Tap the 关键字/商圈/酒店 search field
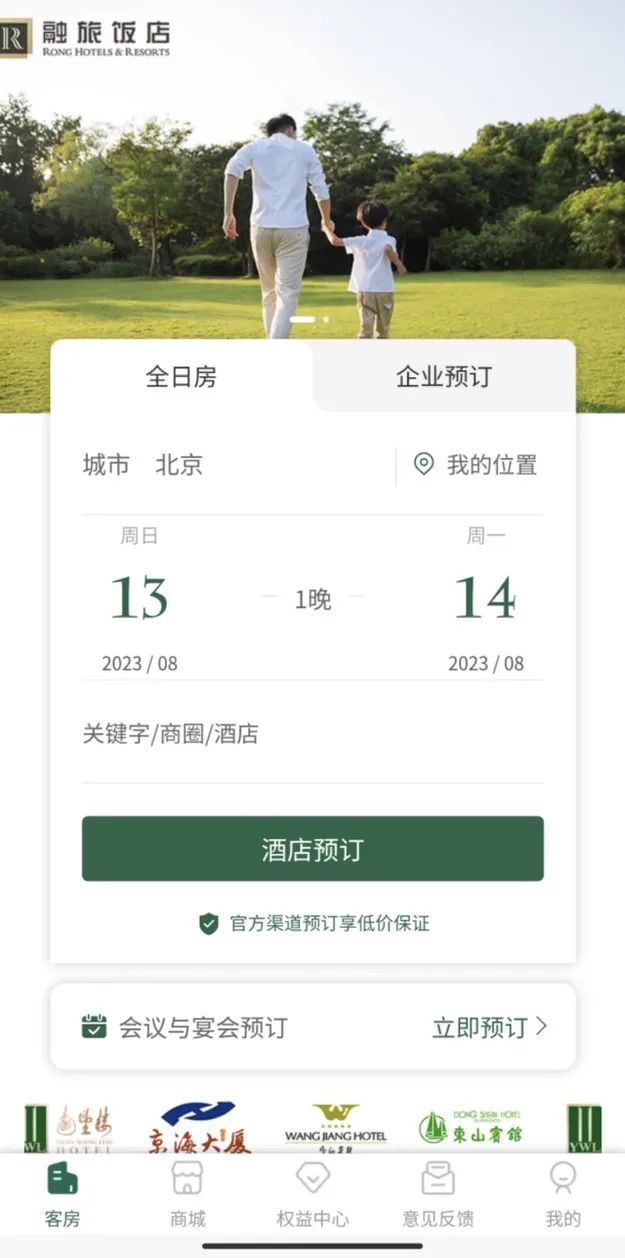 312,735
